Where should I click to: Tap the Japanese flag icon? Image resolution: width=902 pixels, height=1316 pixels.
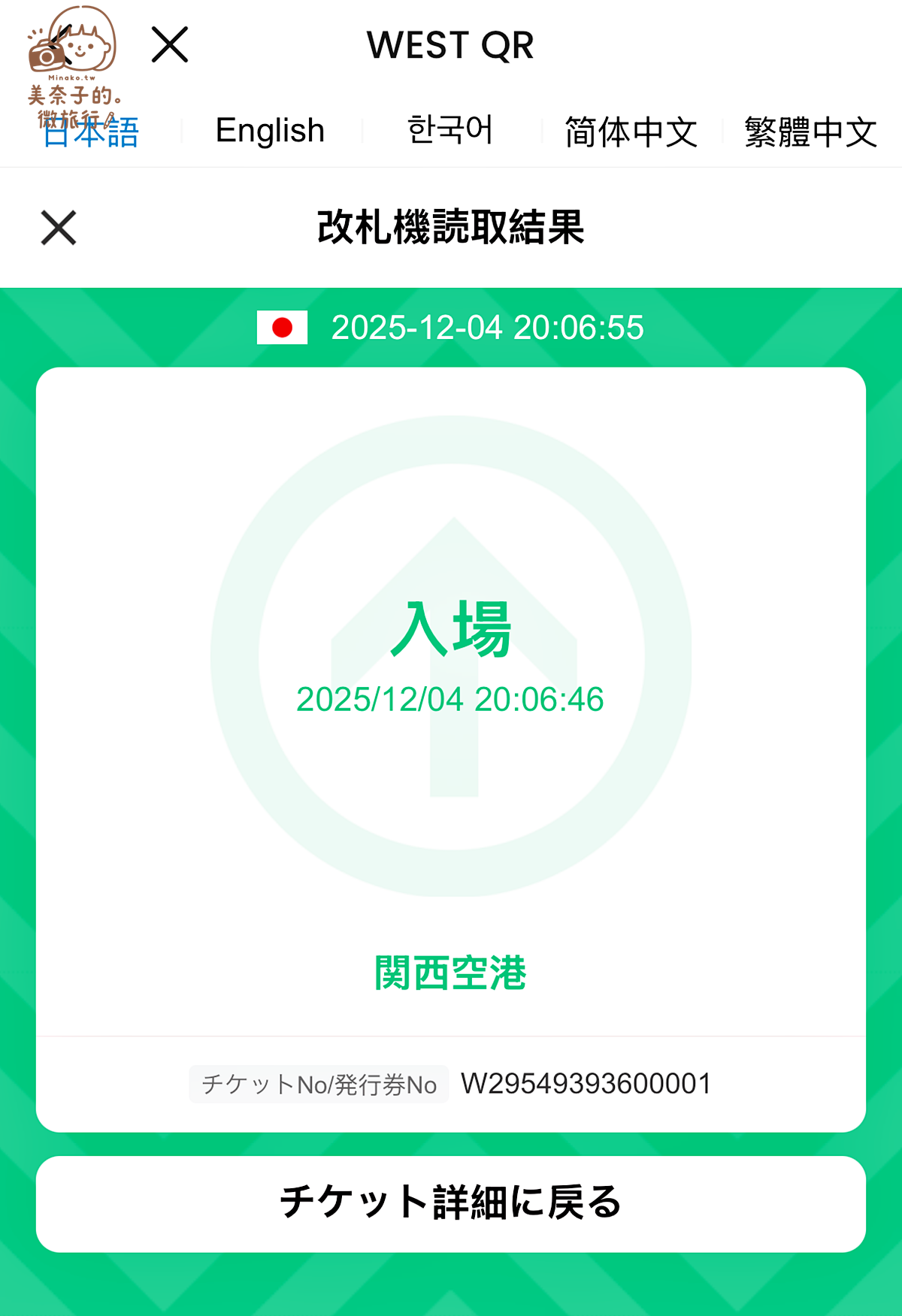(x=282, y=328)
